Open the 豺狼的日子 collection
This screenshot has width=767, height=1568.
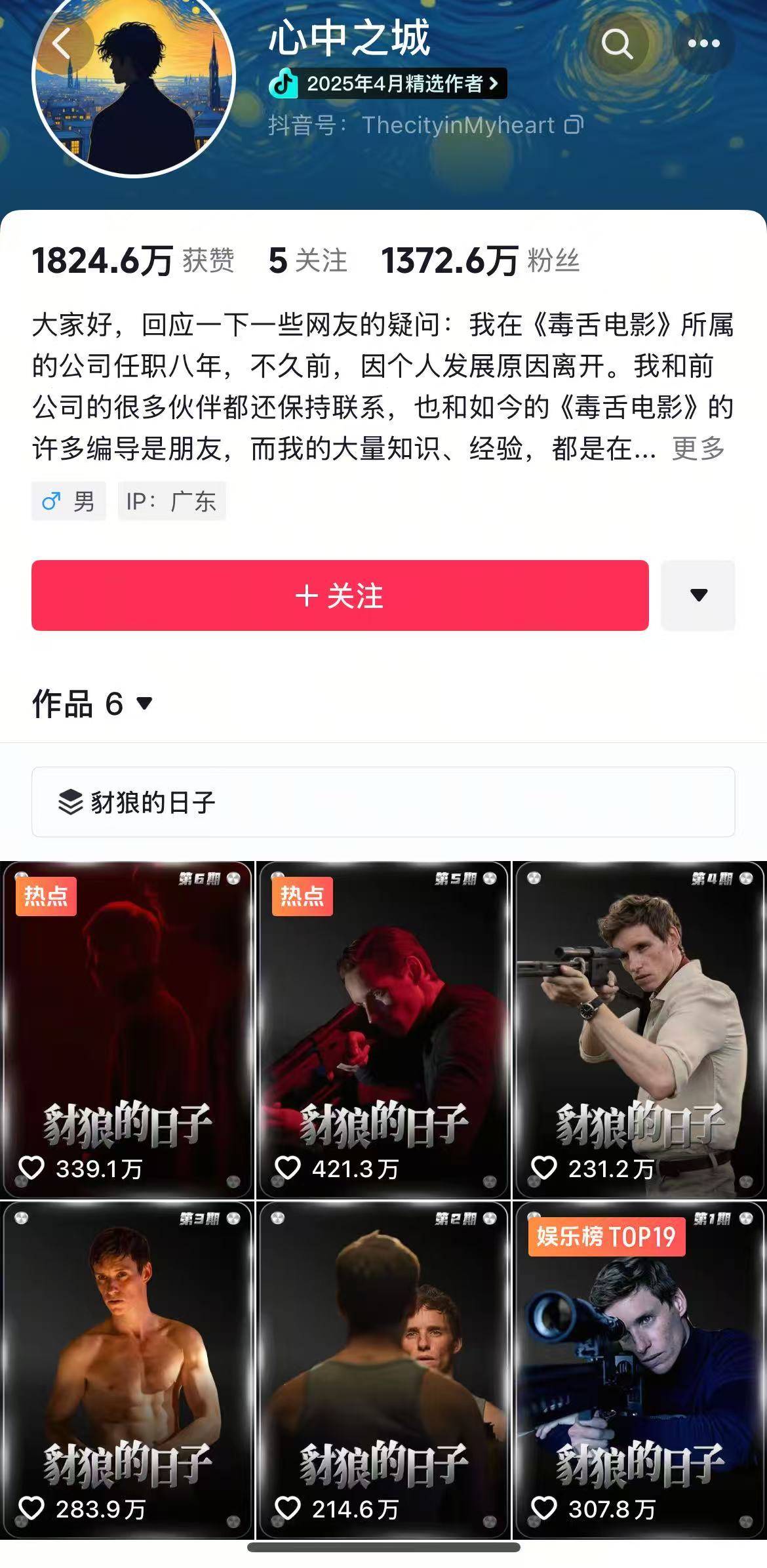pos(383,801)
